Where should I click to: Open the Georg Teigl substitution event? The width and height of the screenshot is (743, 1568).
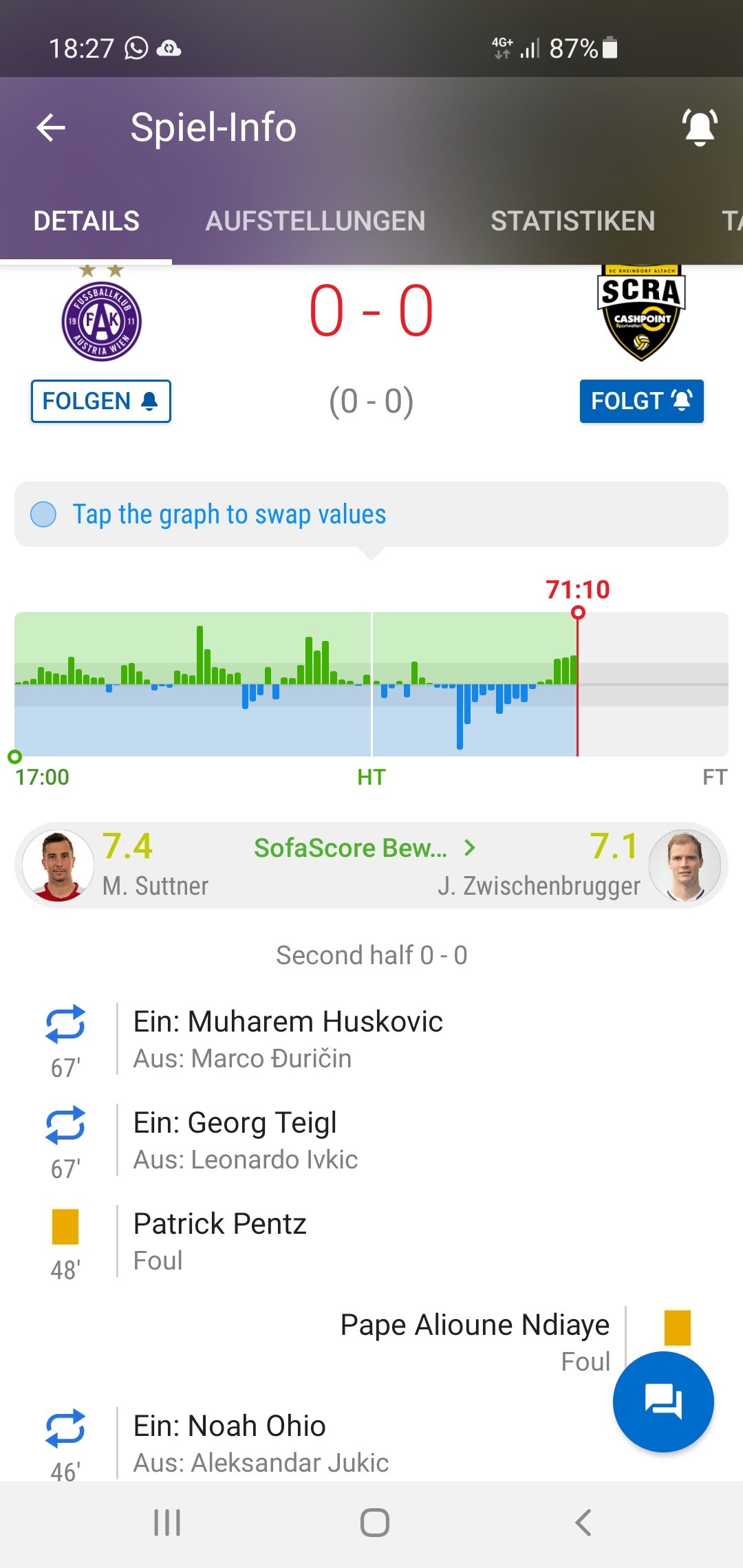371,1140
